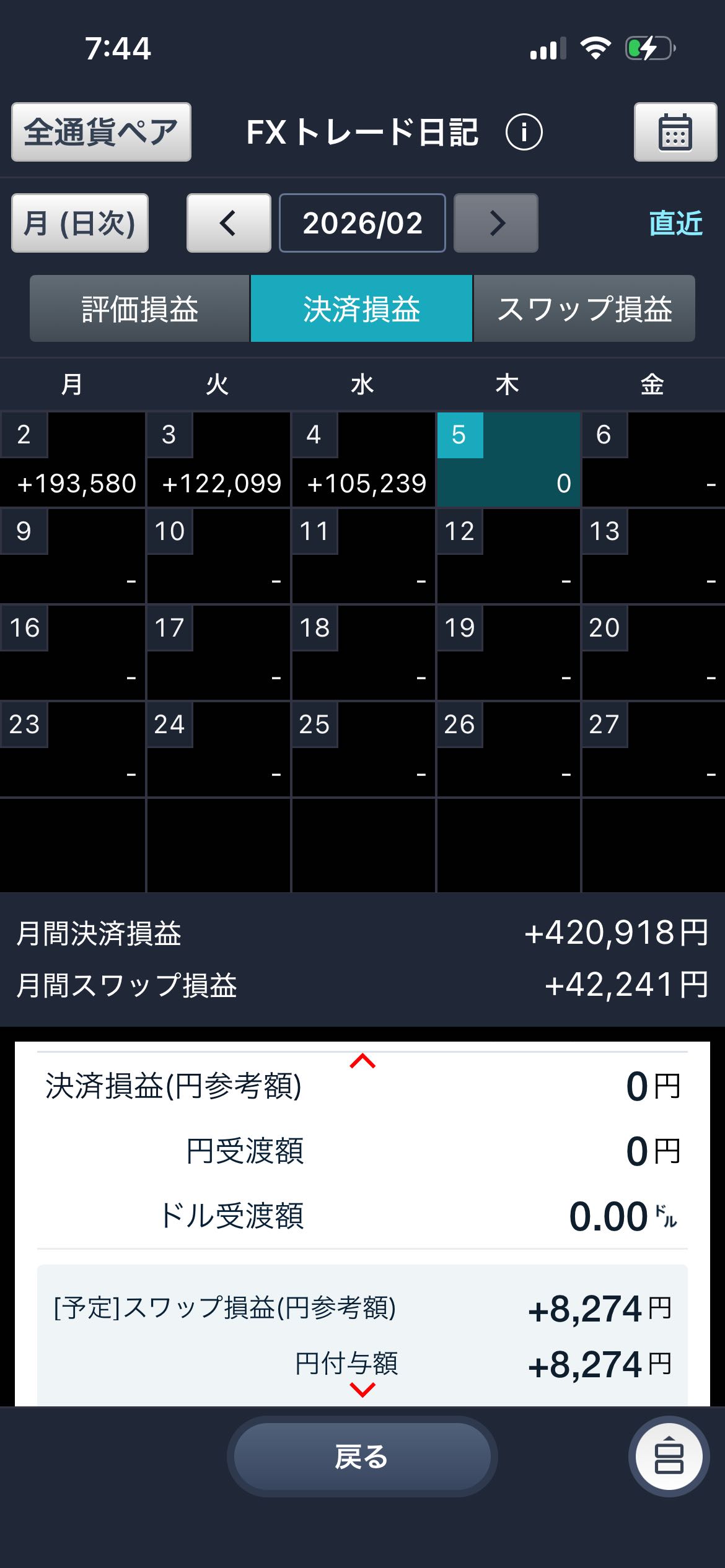Screen dimensions: 725x1568
Task: Open the round menu button beside 戻る
Action: tap(669, 1457)
